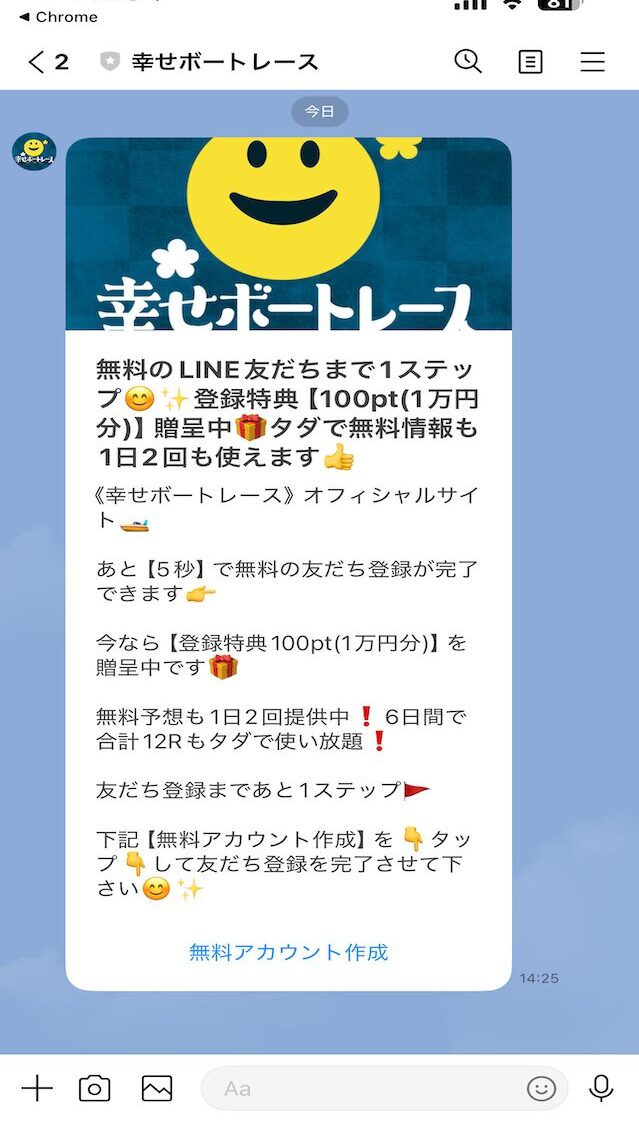Image resolution: width=639 pixels, height=1131 pixels.
Task: Tap the 無料アカウント作成 link
Action: (288, 952)
